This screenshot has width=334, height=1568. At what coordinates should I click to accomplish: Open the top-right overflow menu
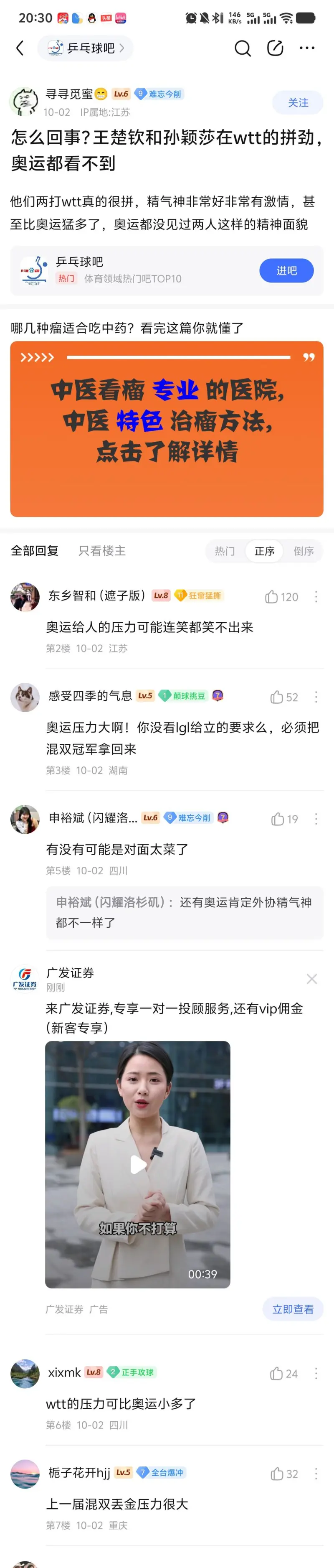tap(307, 48)
